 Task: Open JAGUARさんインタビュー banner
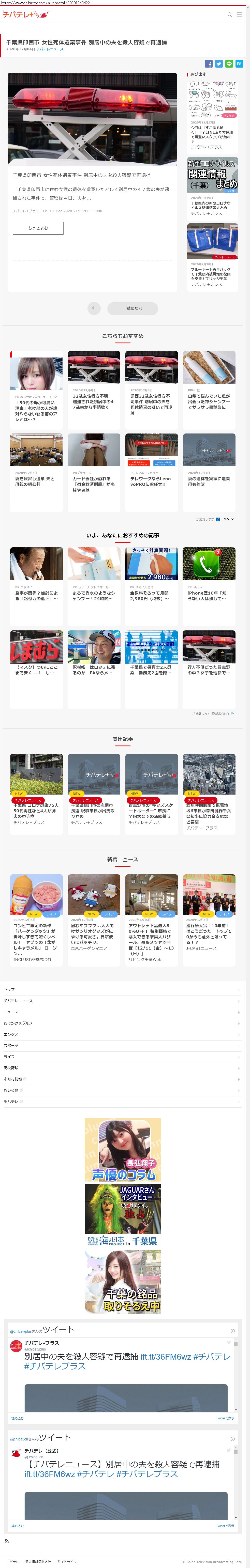point(123,1208)
